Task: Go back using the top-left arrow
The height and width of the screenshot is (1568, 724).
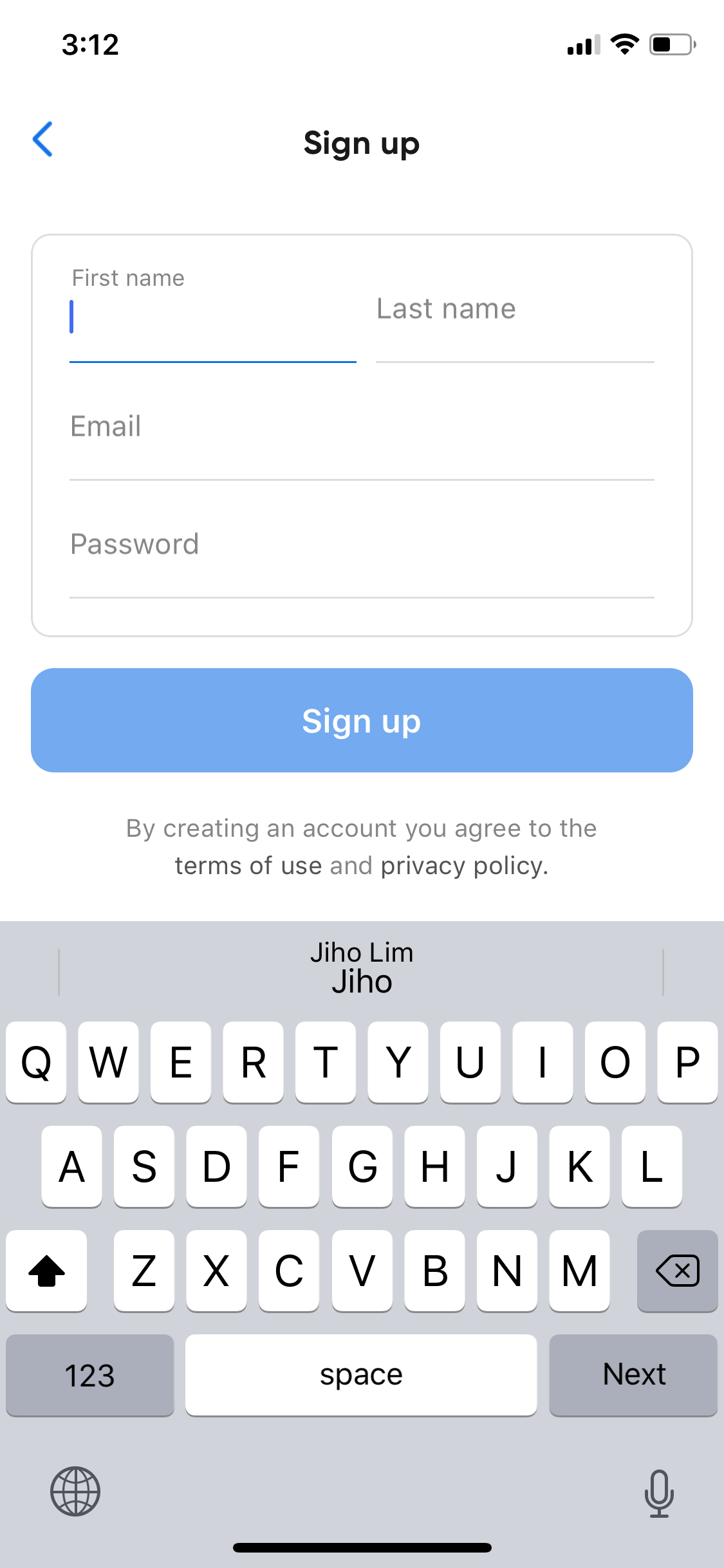Action: 42,139
